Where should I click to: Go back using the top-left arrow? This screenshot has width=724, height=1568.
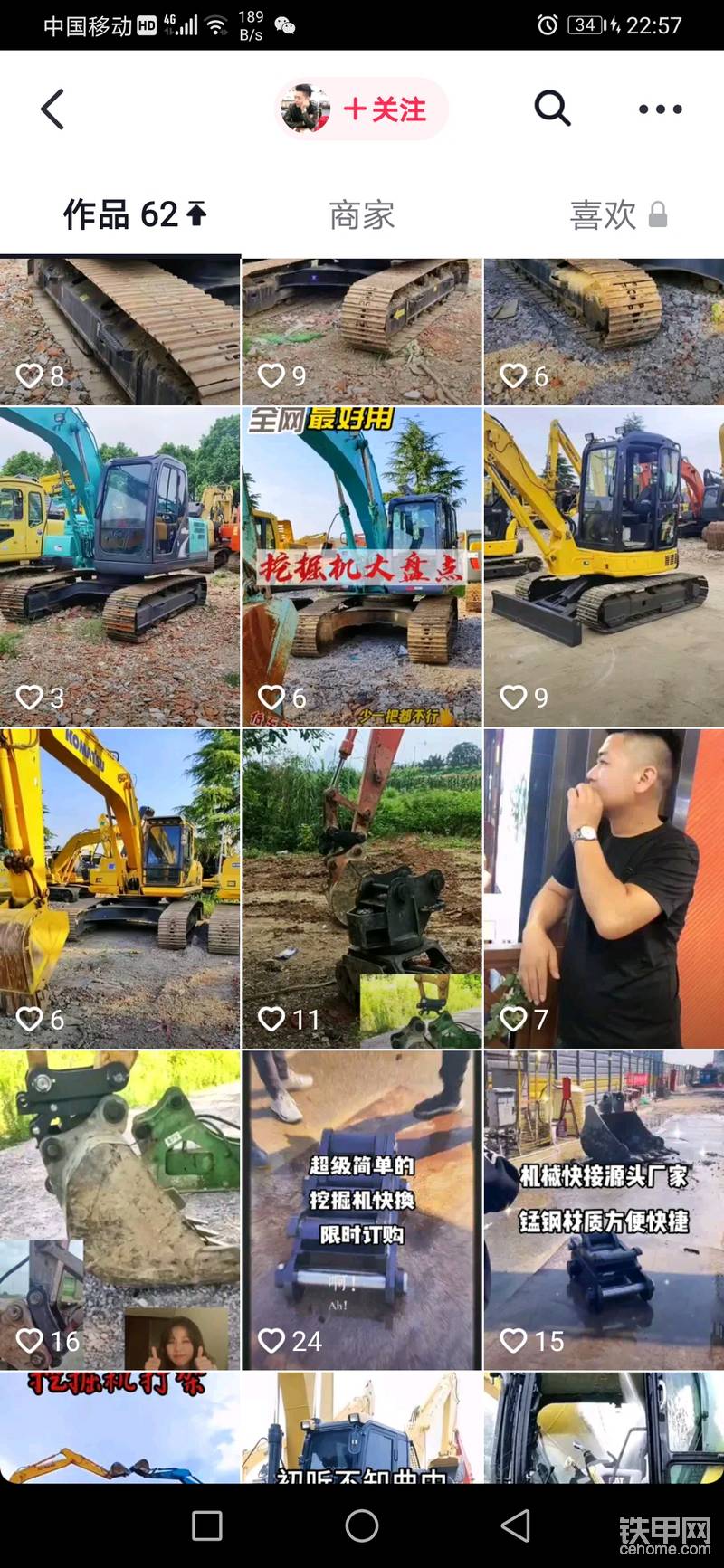click(52, 109)
